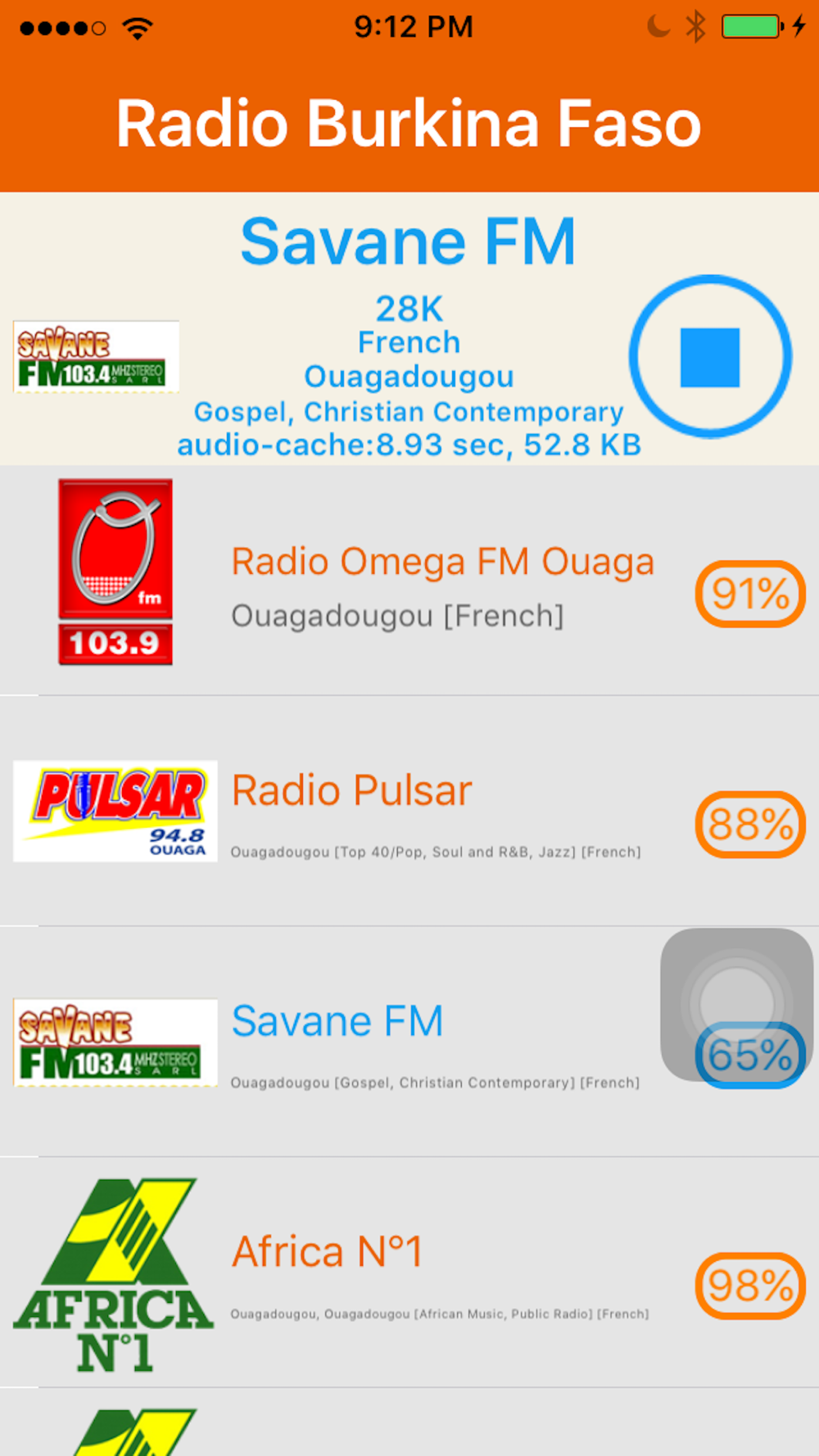The height and width of the screenshot is (1456, 819).
Task: Select the Radio Pulsar station
Action: pyautogui.click(x=409, y=812)
